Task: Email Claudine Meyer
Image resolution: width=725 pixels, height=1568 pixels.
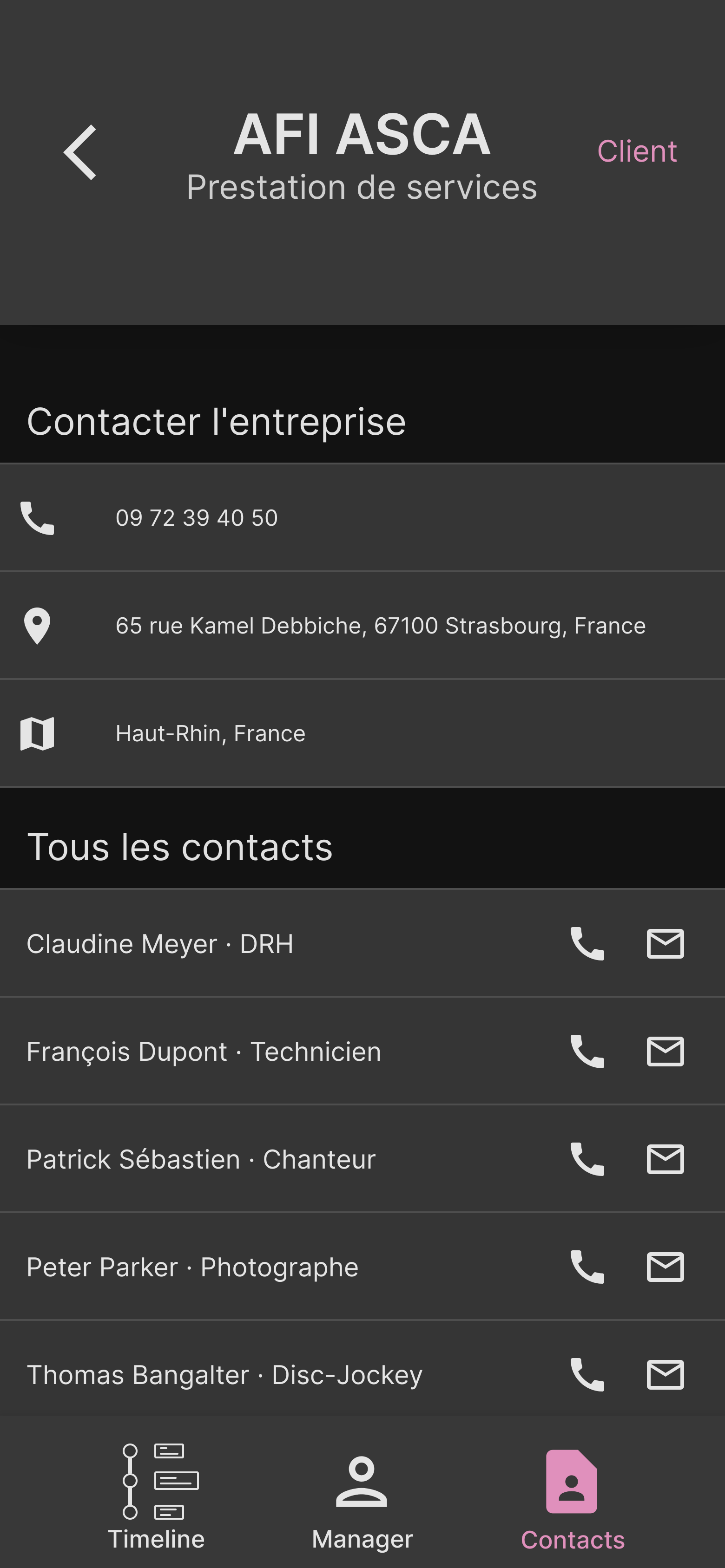Action: pos(665,943)
